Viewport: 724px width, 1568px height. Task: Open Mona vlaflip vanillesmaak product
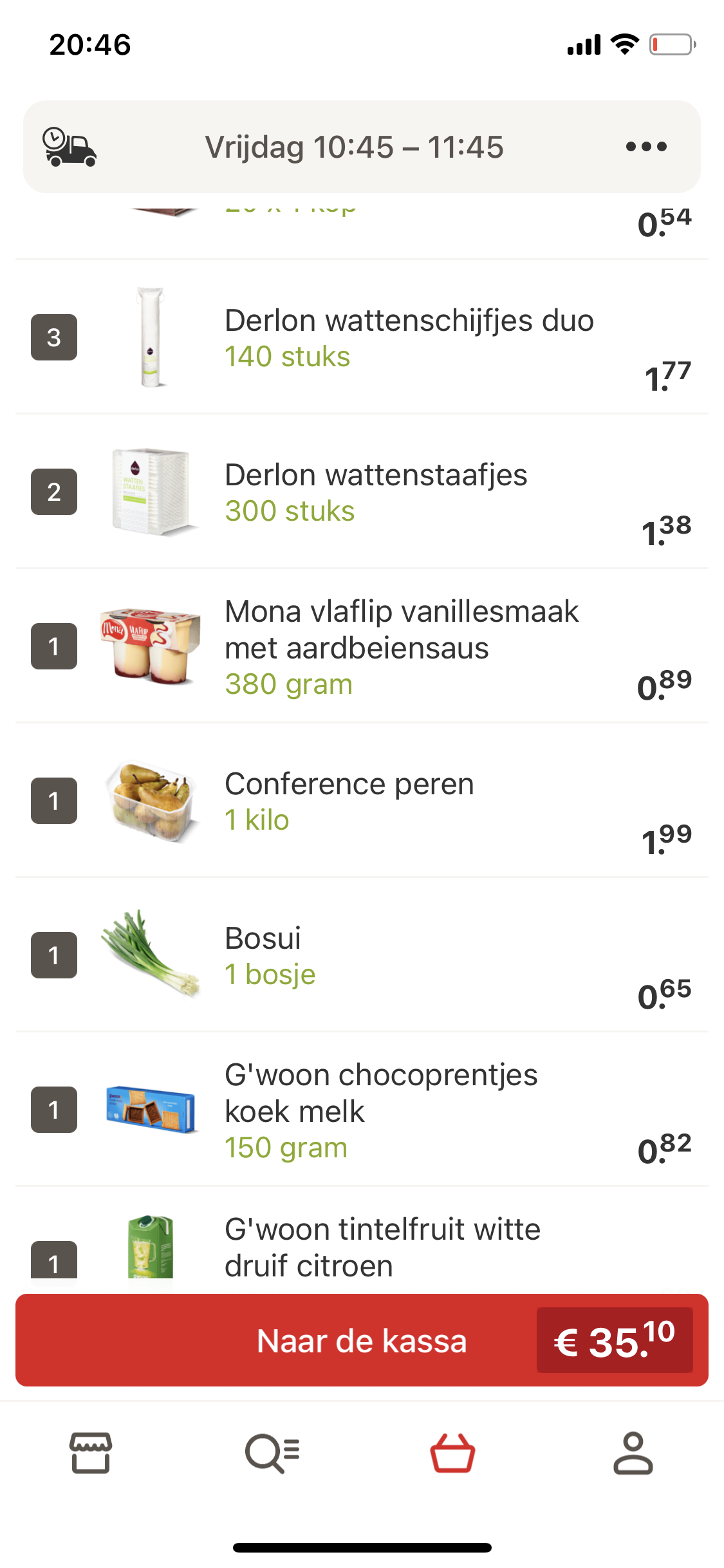[401, 630]
